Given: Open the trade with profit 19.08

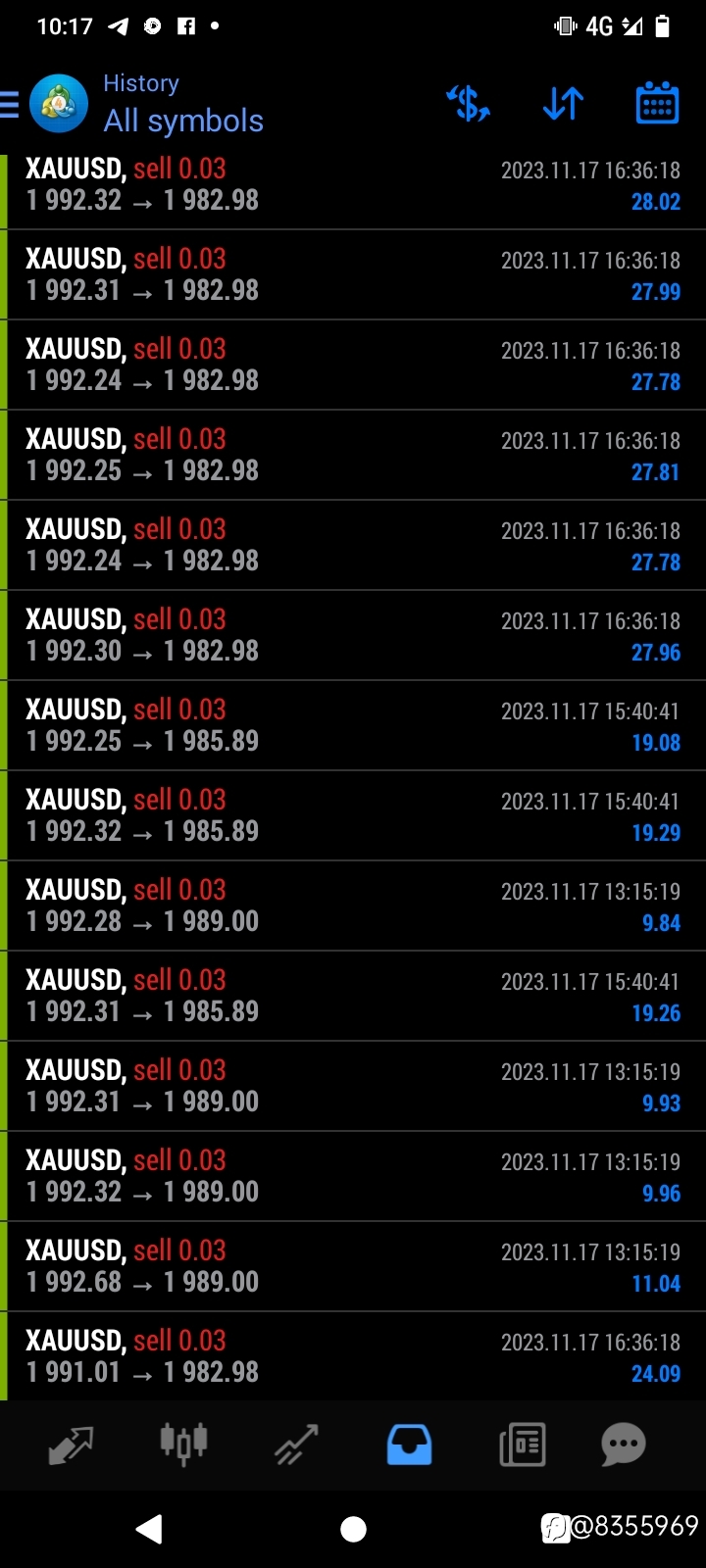Looking at the screenshot, I should point(353,725).
